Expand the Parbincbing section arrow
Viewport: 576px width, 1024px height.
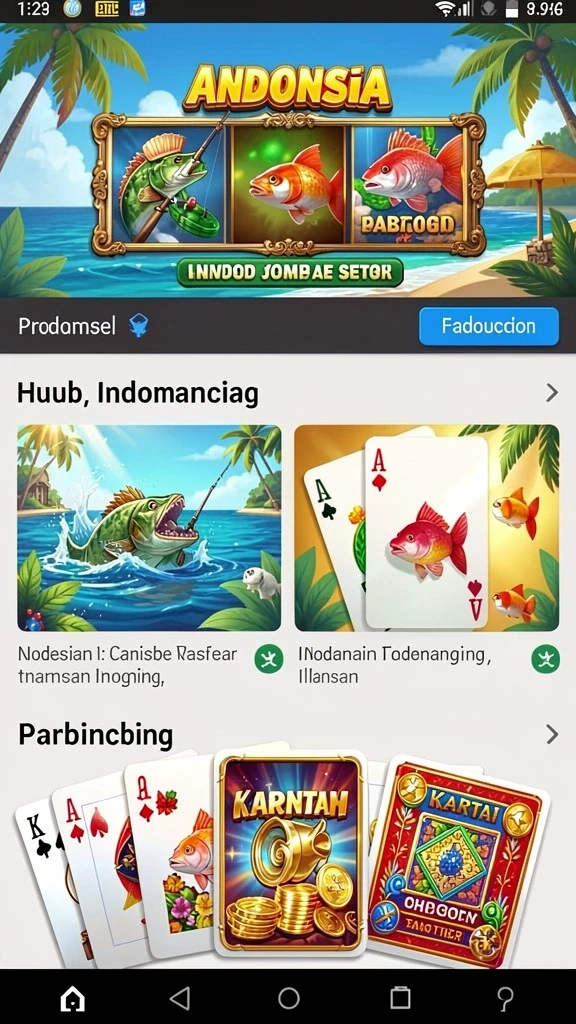click(552, 735)
